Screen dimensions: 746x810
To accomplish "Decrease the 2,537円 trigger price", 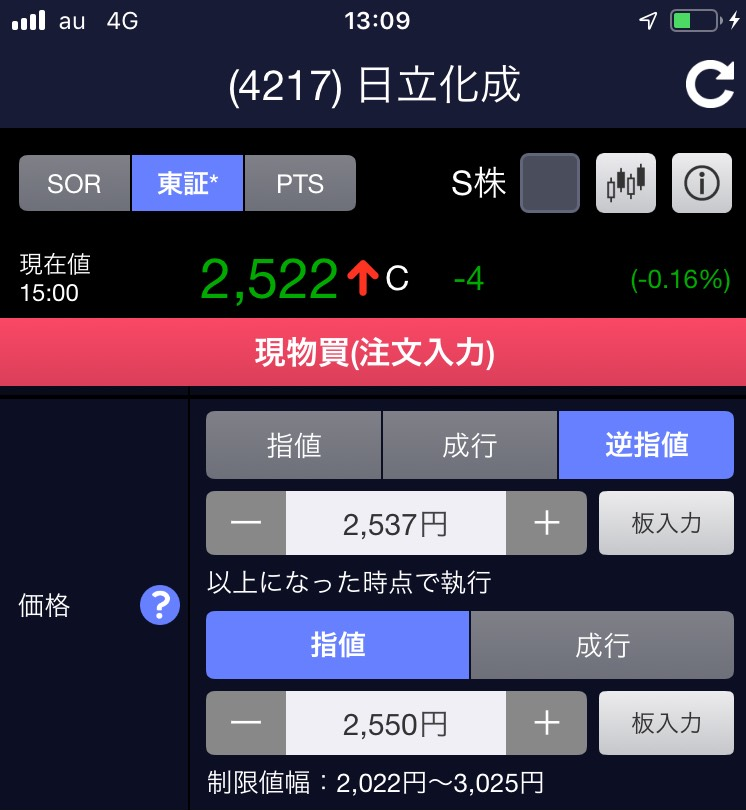I will [x=246, y=523].
